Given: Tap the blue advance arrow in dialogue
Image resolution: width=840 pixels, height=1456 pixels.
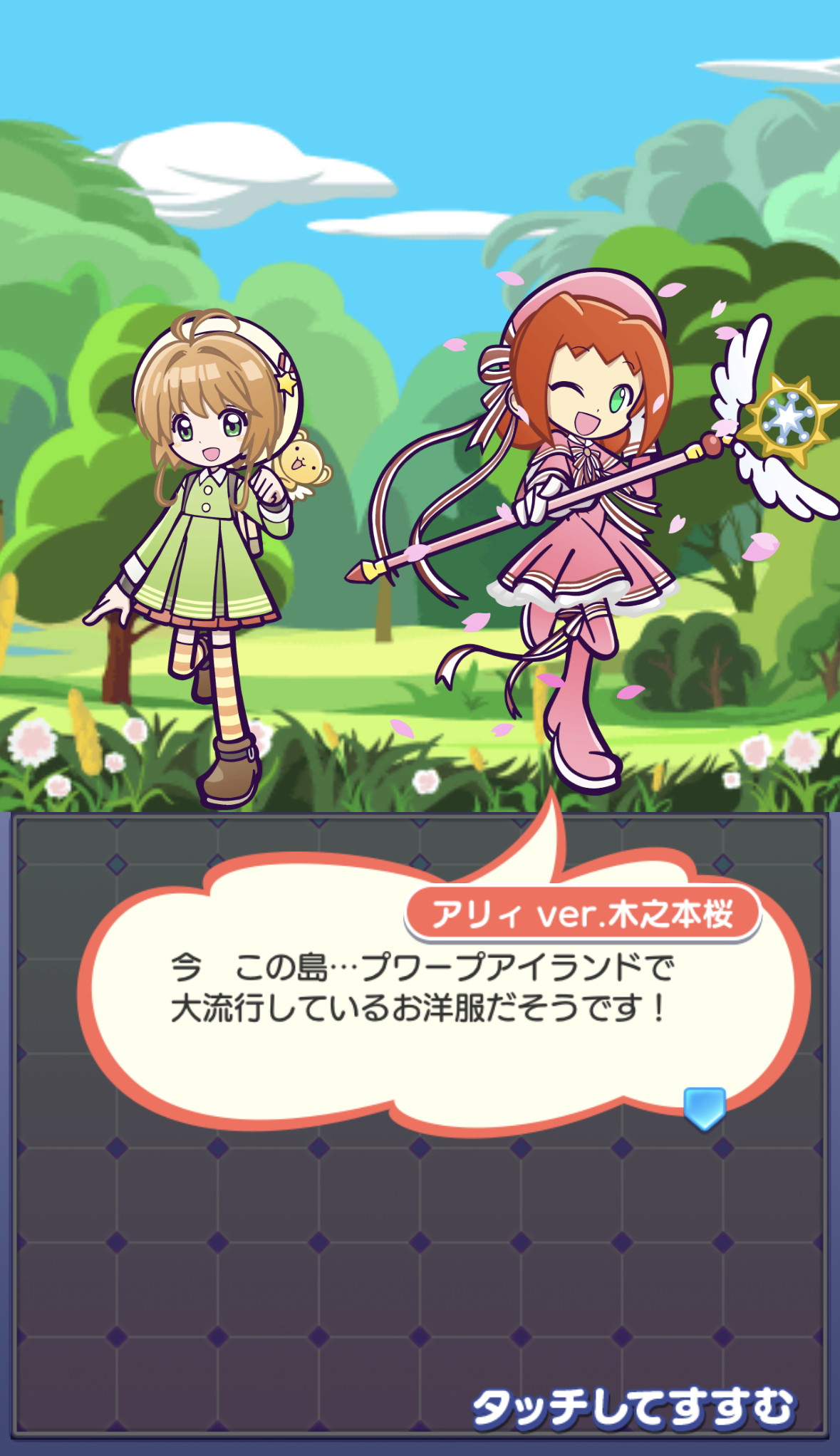Looking at the screenshot, I should (705, 1108).
